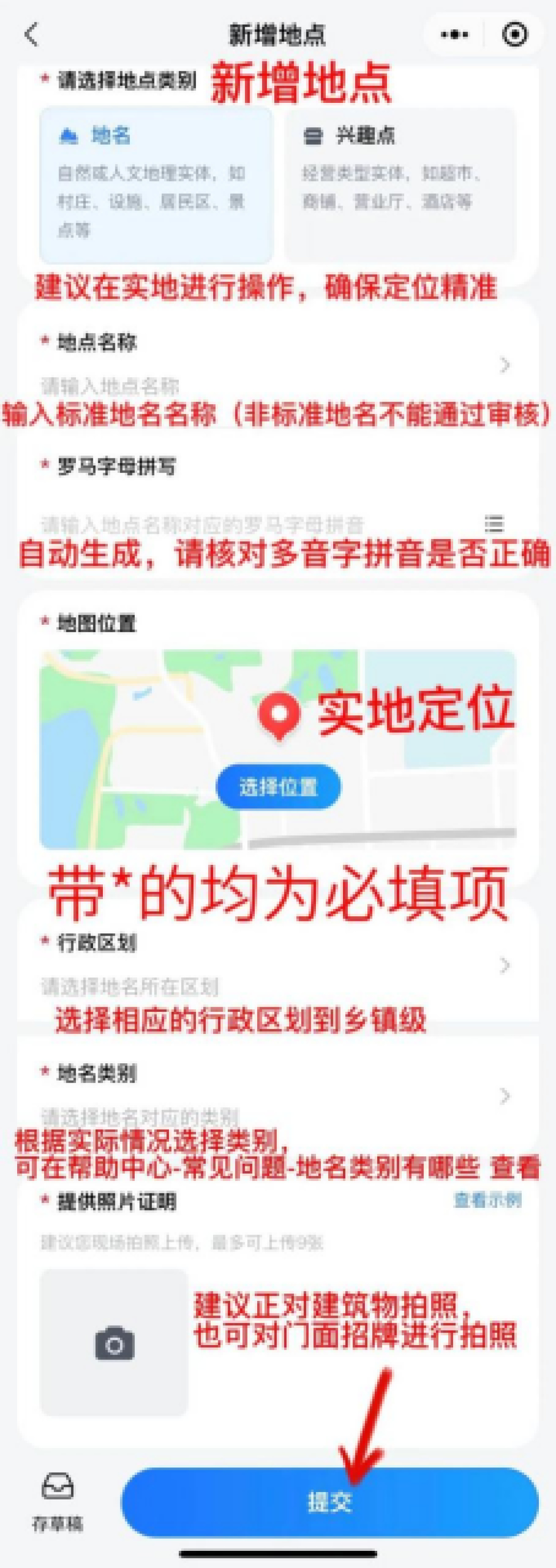
Task: Tap the 选择位置 button on the map
Action: pos(278,787)
